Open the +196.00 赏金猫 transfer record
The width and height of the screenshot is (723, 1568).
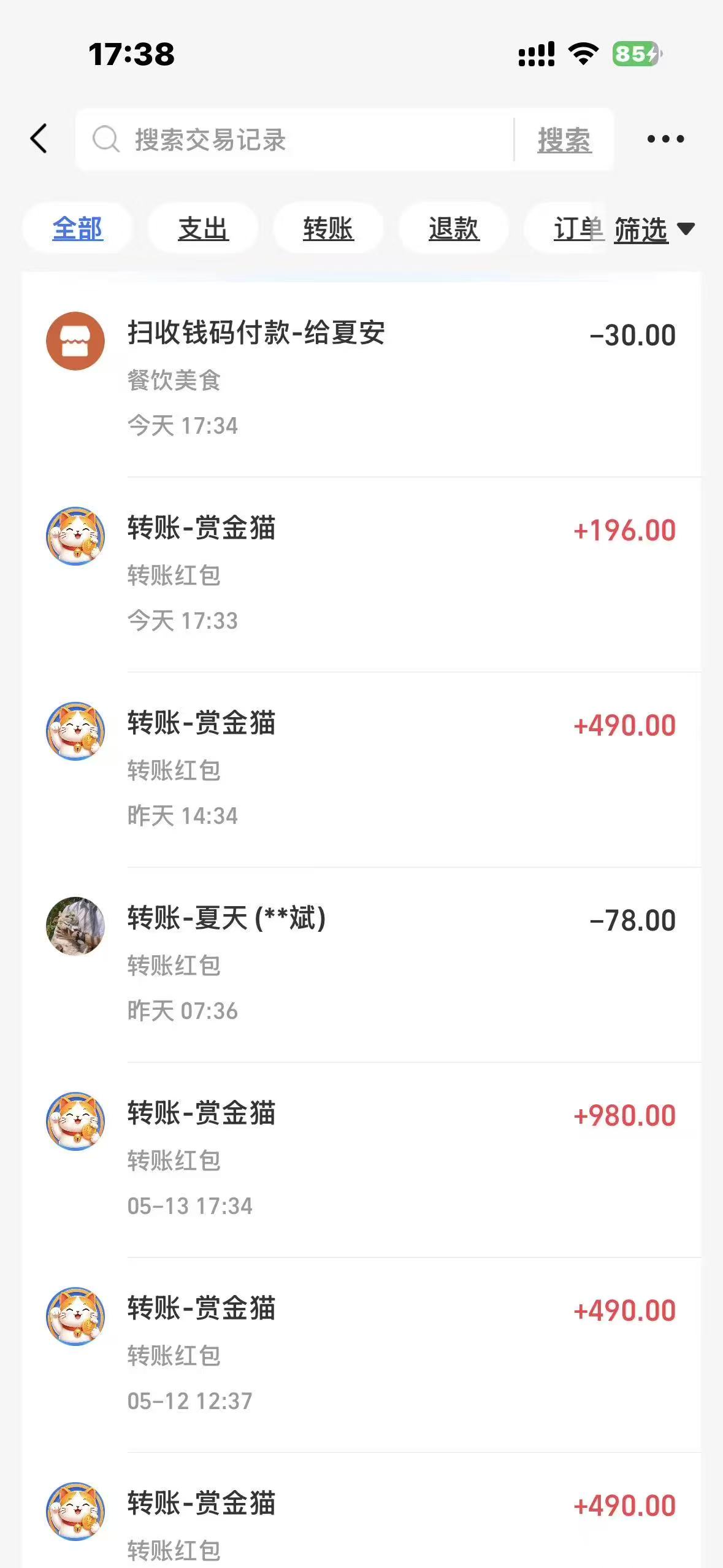[x=362, y=574]
